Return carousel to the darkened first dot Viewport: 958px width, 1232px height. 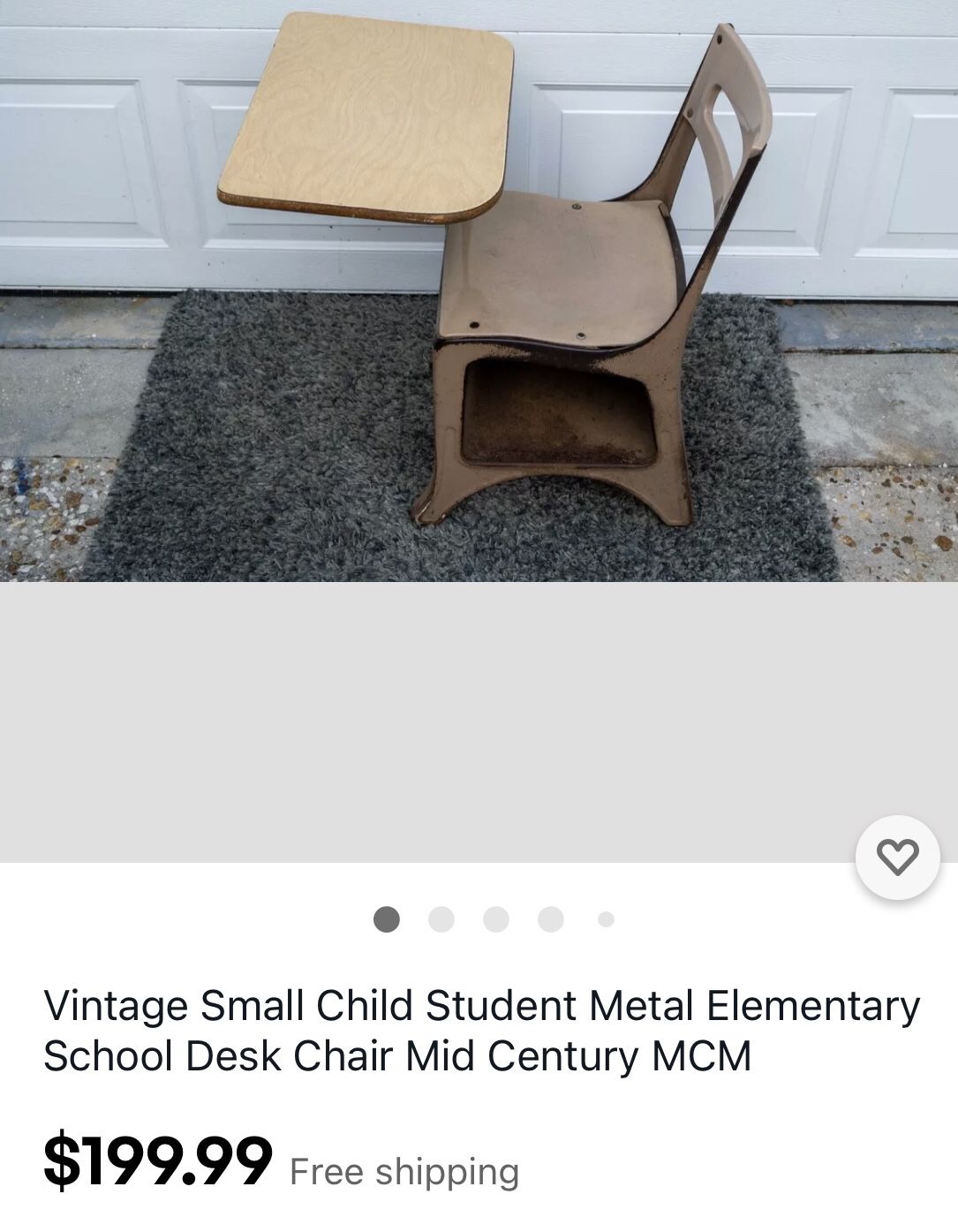coord(385,918)
